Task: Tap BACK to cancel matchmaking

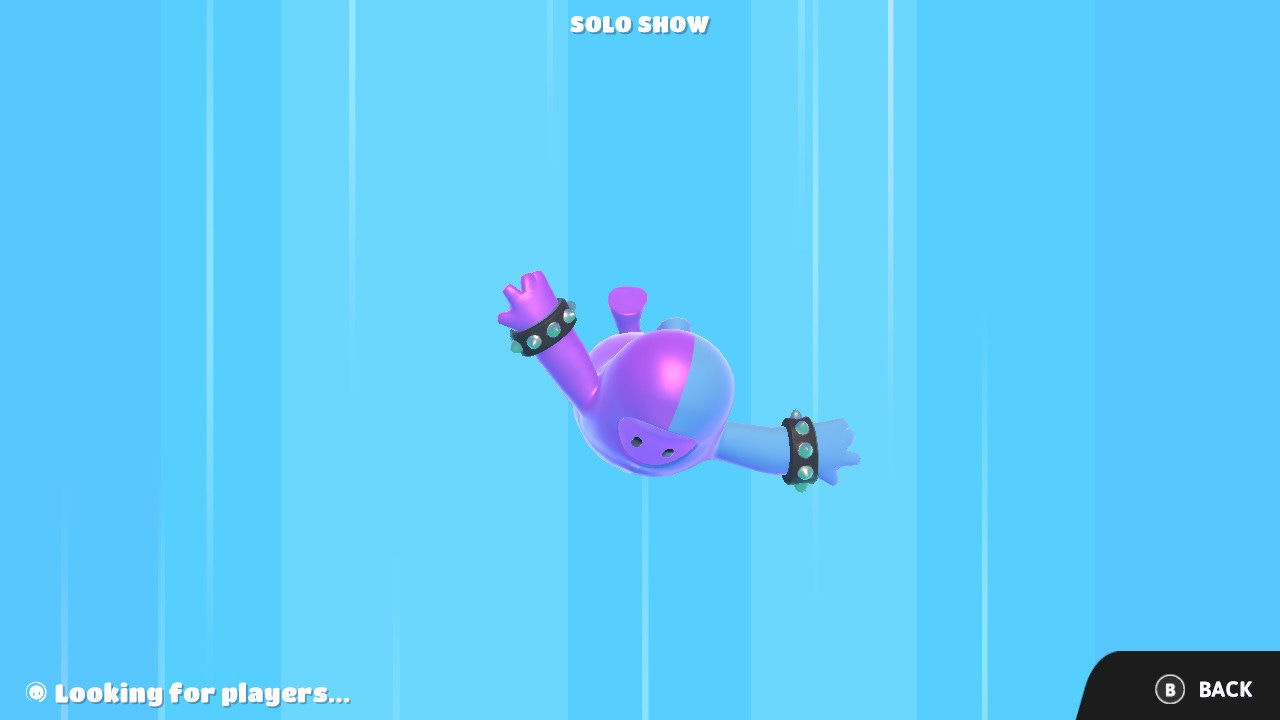Action: click(x=1203, y=689)
